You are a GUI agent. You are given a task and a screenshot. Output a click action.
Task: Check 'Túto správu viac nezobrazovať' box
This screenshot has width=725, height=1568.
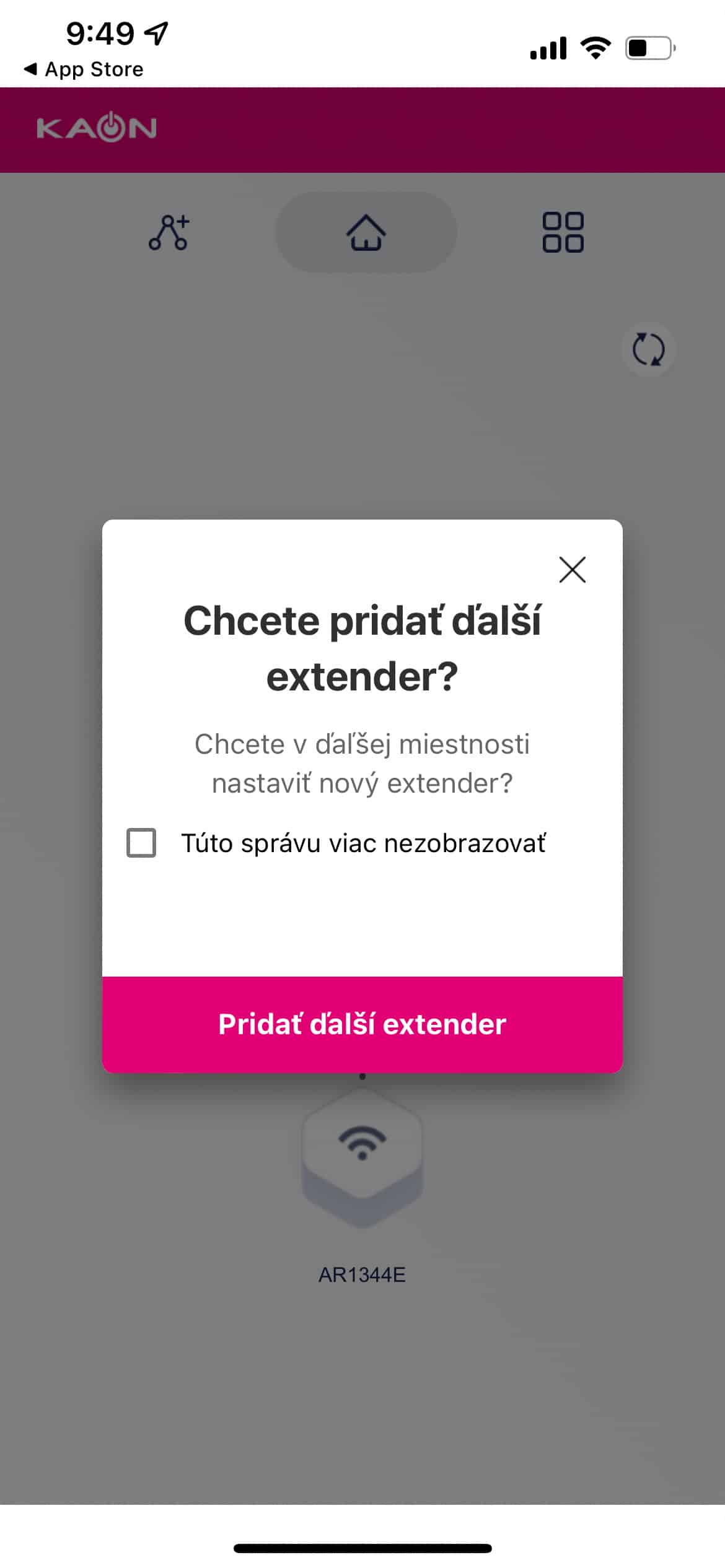[x=141, y=842]
